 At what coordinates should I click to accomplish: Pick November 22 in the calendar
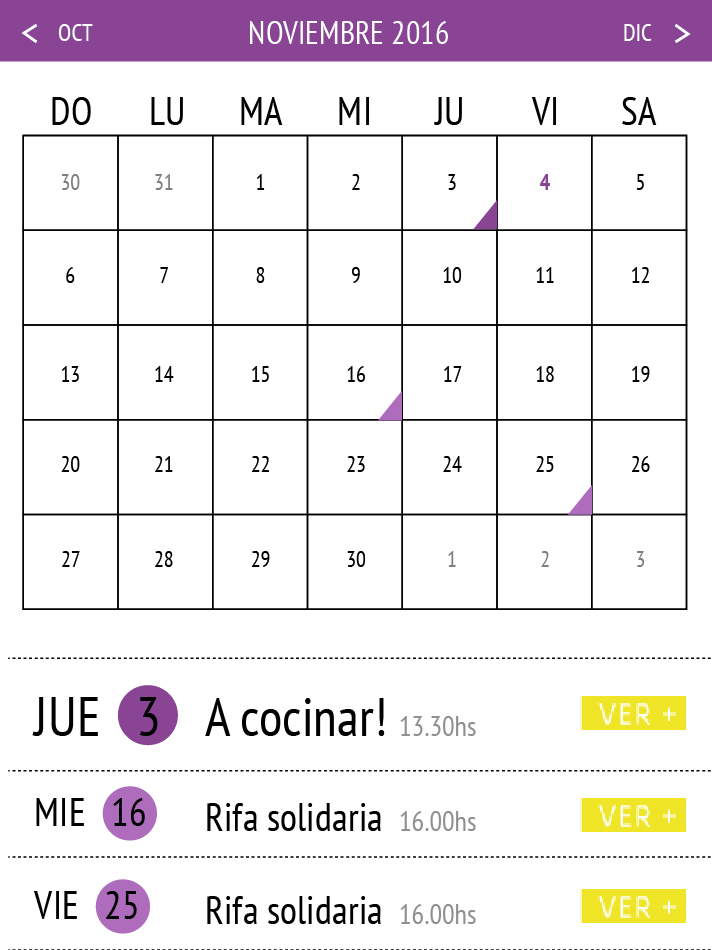coord(260,465)
